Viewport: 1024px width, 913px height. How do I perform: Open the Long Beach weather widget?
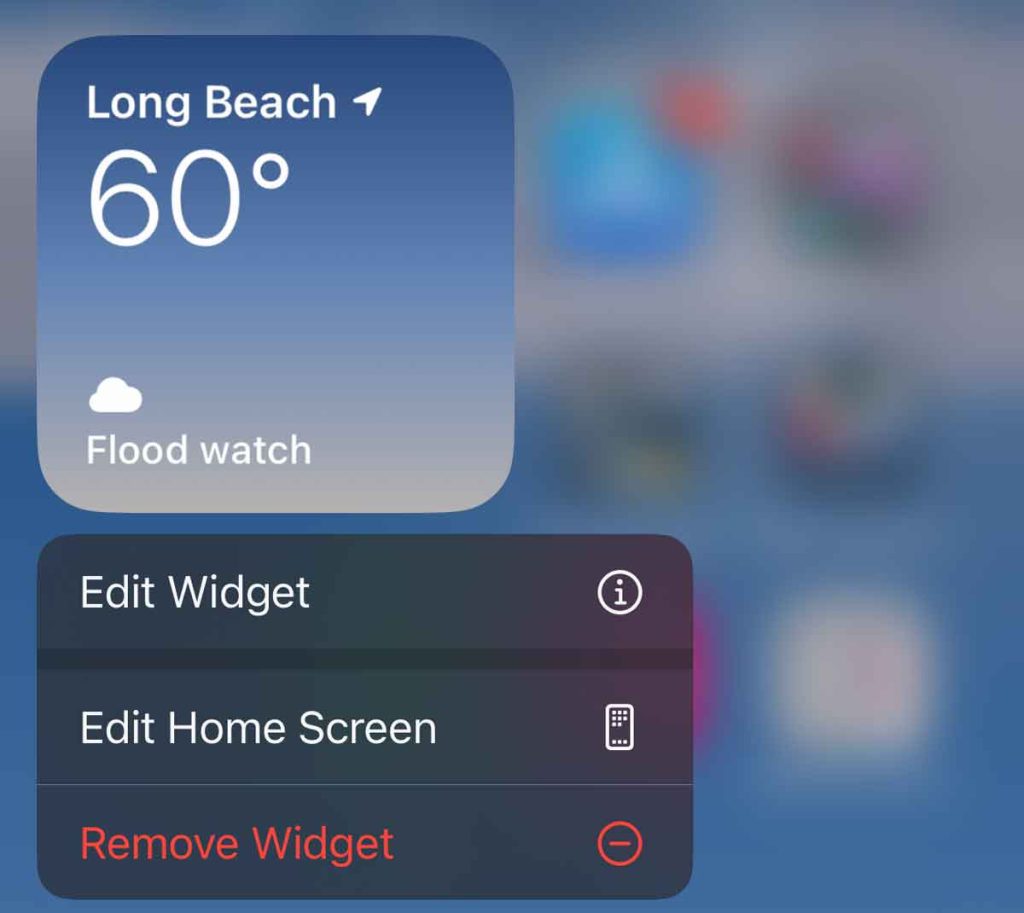(275, 275)
